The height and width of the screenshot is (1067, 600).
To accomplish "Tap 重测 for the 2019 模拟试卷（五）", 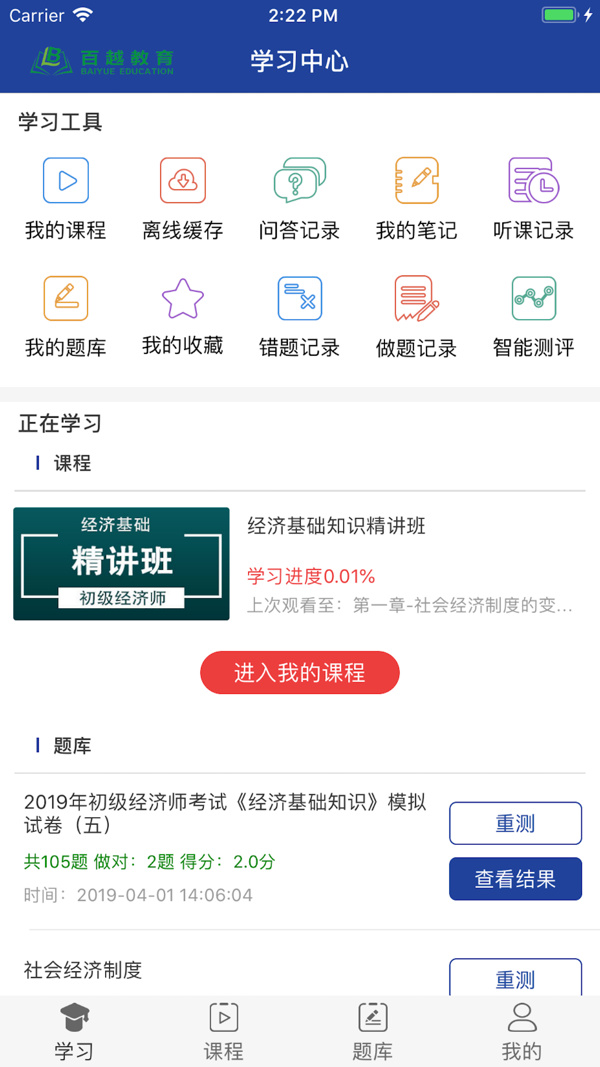I will click(515, 823).
